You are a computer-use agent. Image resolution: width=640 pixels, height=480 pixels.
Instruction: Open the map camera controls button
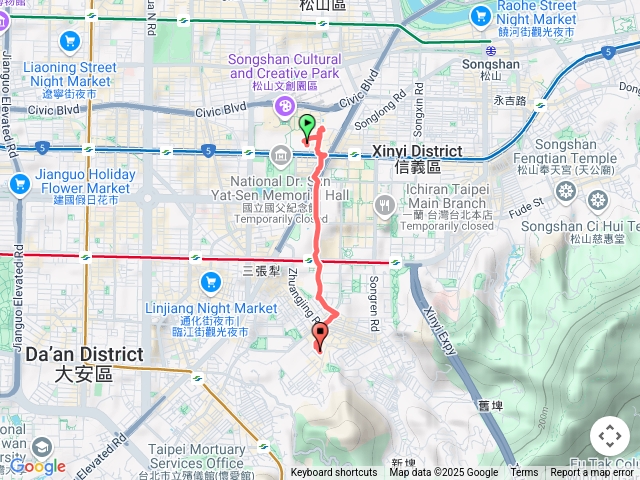pyautogui.click(x=609, y=437)
